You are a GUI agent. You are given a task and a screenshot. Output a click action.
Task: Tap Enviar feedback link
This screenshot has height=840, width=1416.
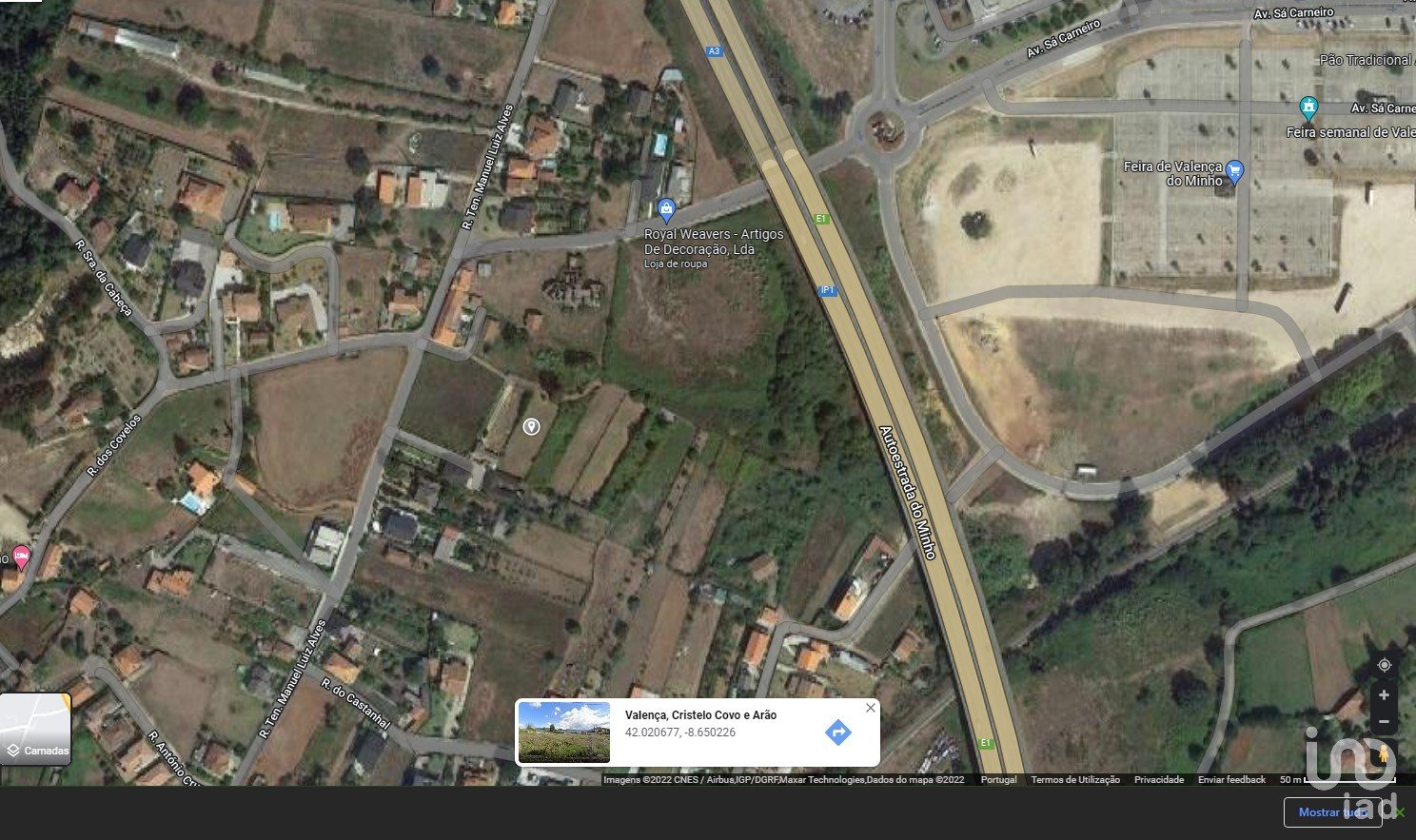(x=1230, y=779)
